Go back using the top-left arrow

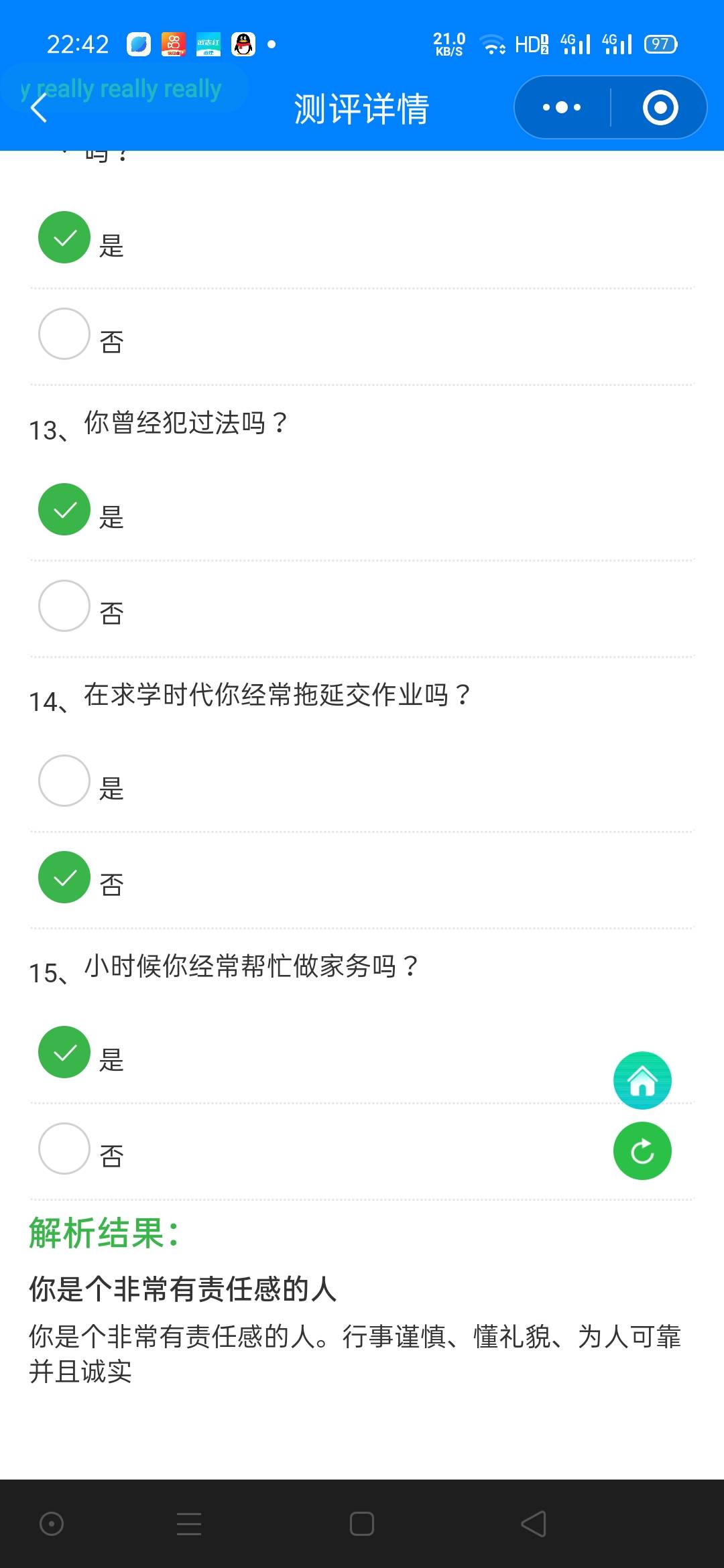(x=40, y=108)
